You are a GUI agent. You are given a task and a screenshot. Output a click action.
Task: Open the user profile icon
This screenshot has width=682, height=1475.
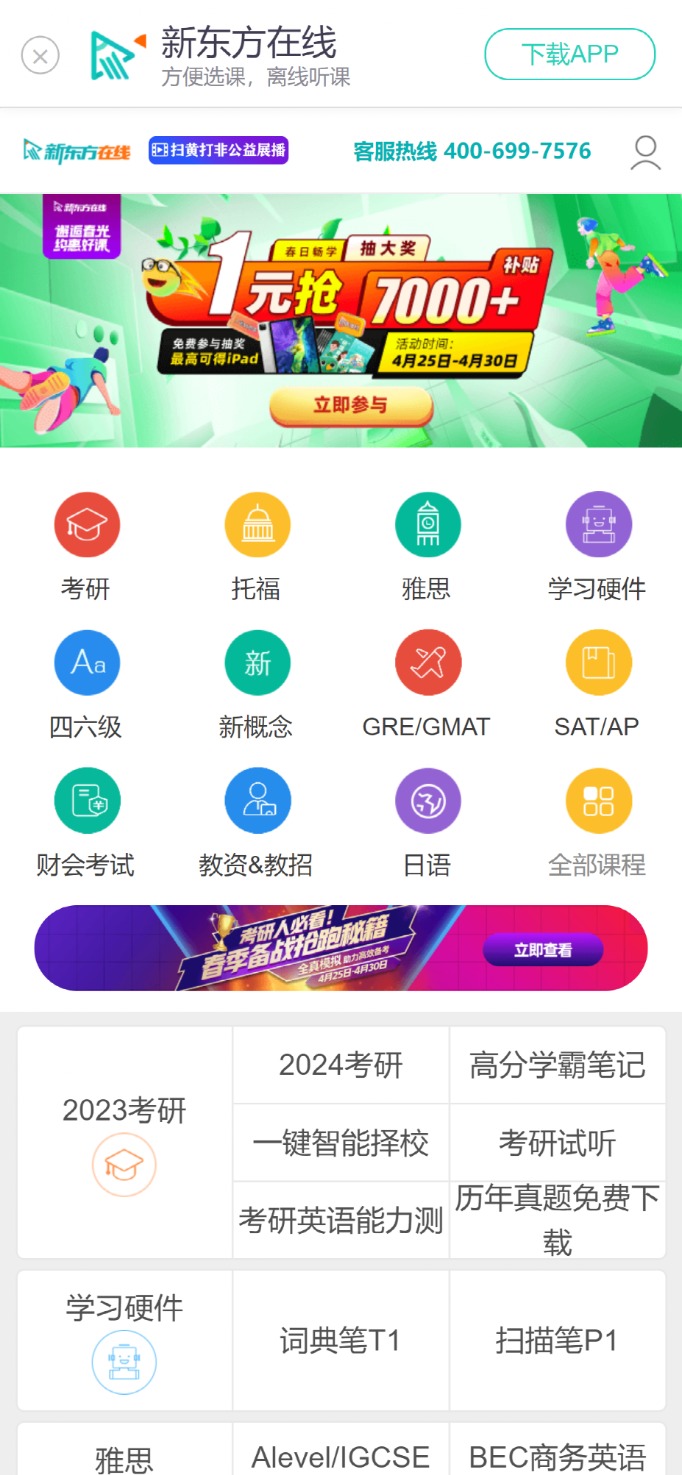click(x=646, y=152)
